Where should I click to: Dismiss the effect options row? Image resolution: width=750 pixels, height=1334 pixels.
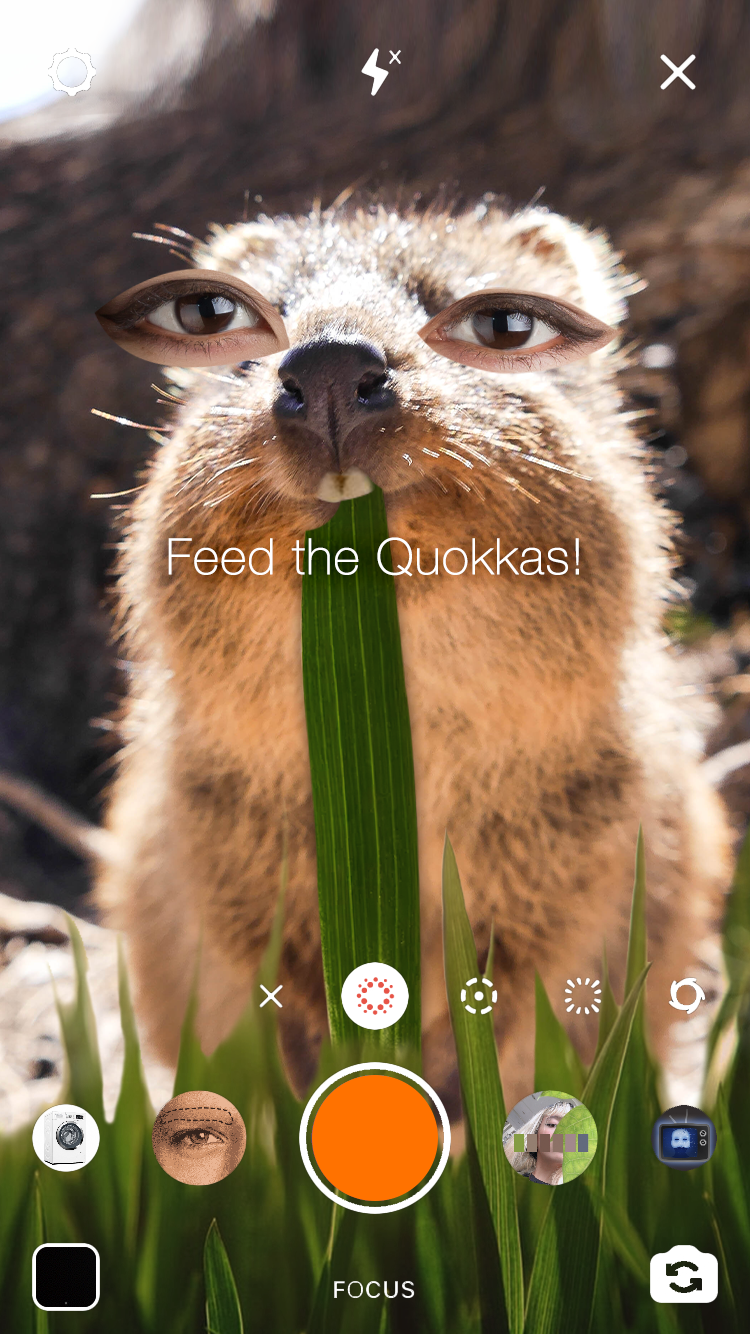271,996
